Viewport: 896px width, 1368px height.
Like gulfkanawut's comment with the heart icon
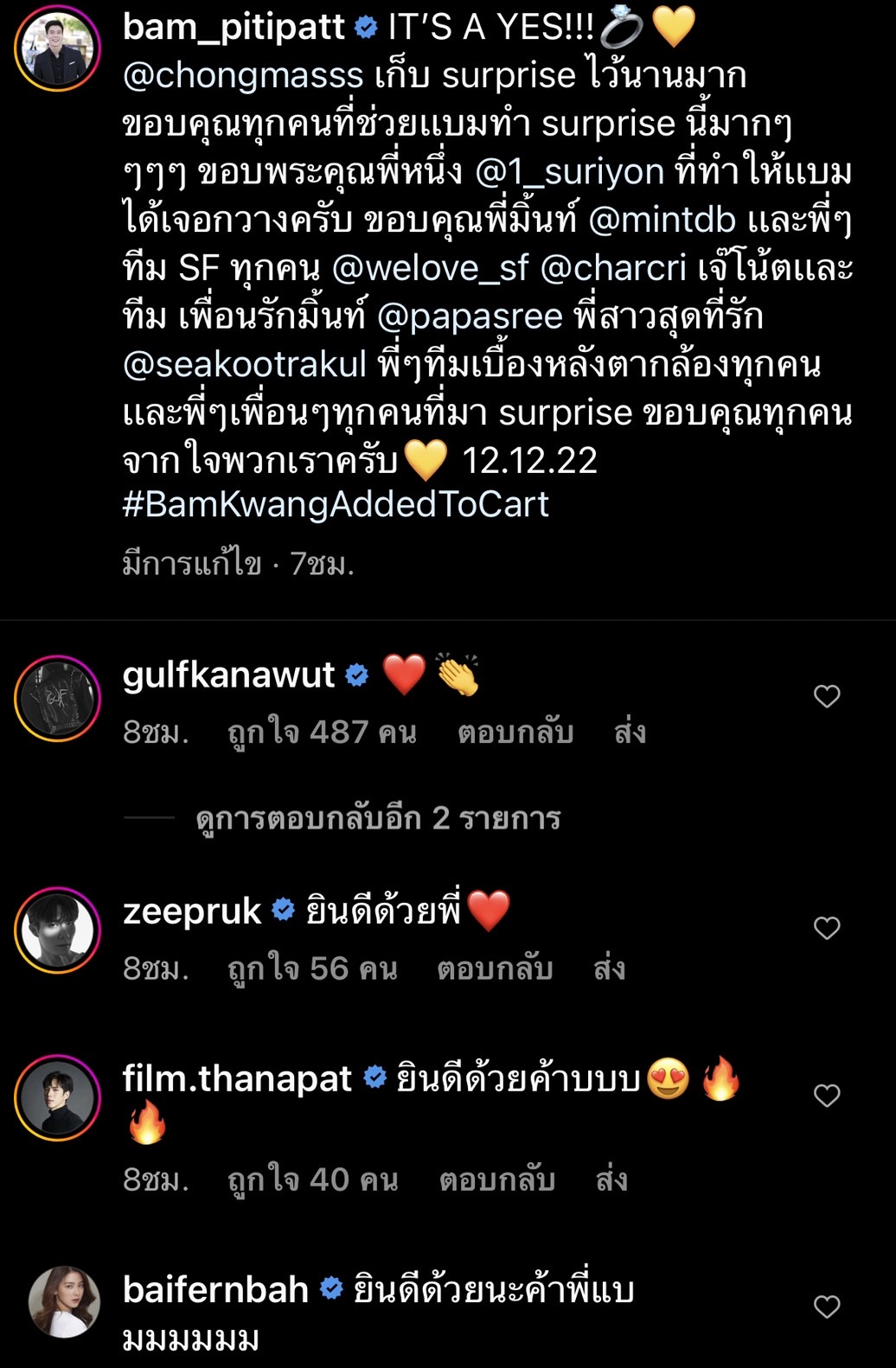pos(828,696)
